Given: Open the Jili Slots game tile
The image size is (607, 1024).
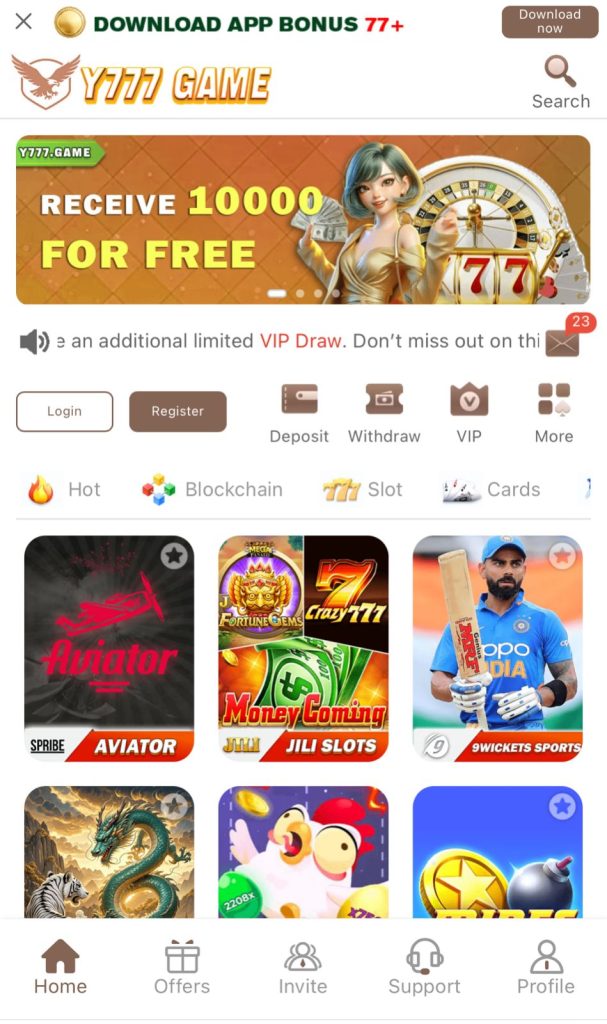Looking at the screenshot, I should pyautogui.click(x=303, y=648).
